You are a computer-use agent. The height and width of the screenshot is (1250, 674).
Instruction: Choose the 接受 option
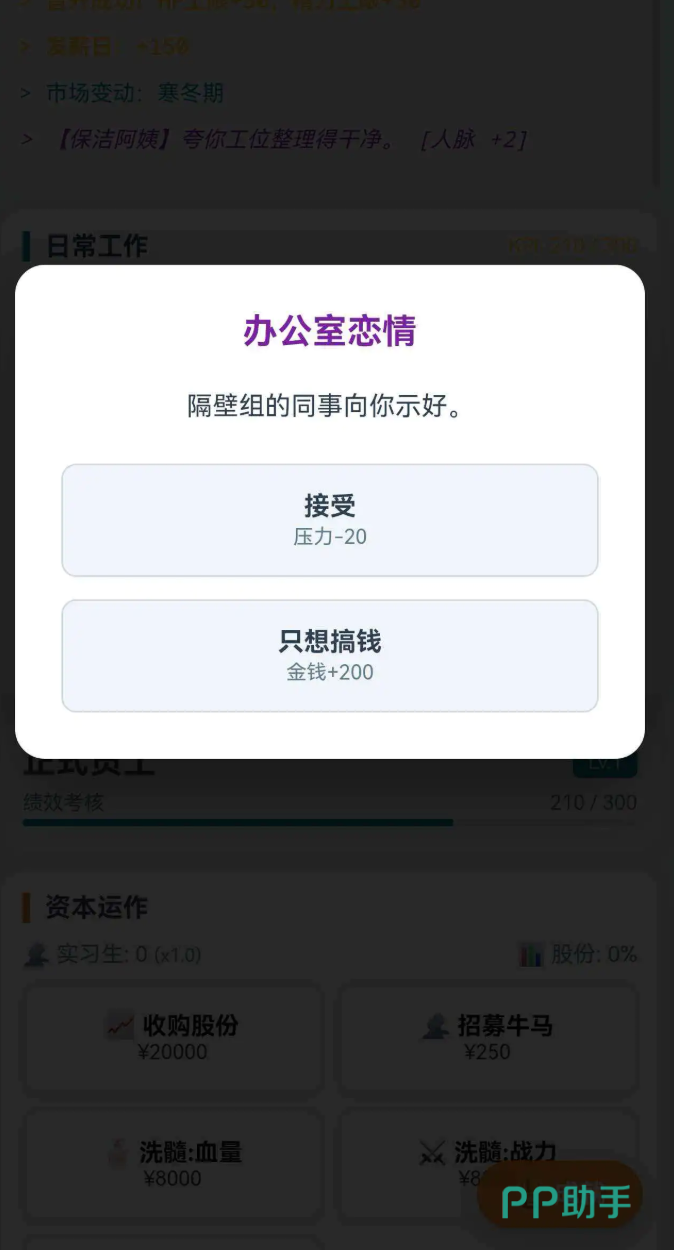tap(330, 520)
